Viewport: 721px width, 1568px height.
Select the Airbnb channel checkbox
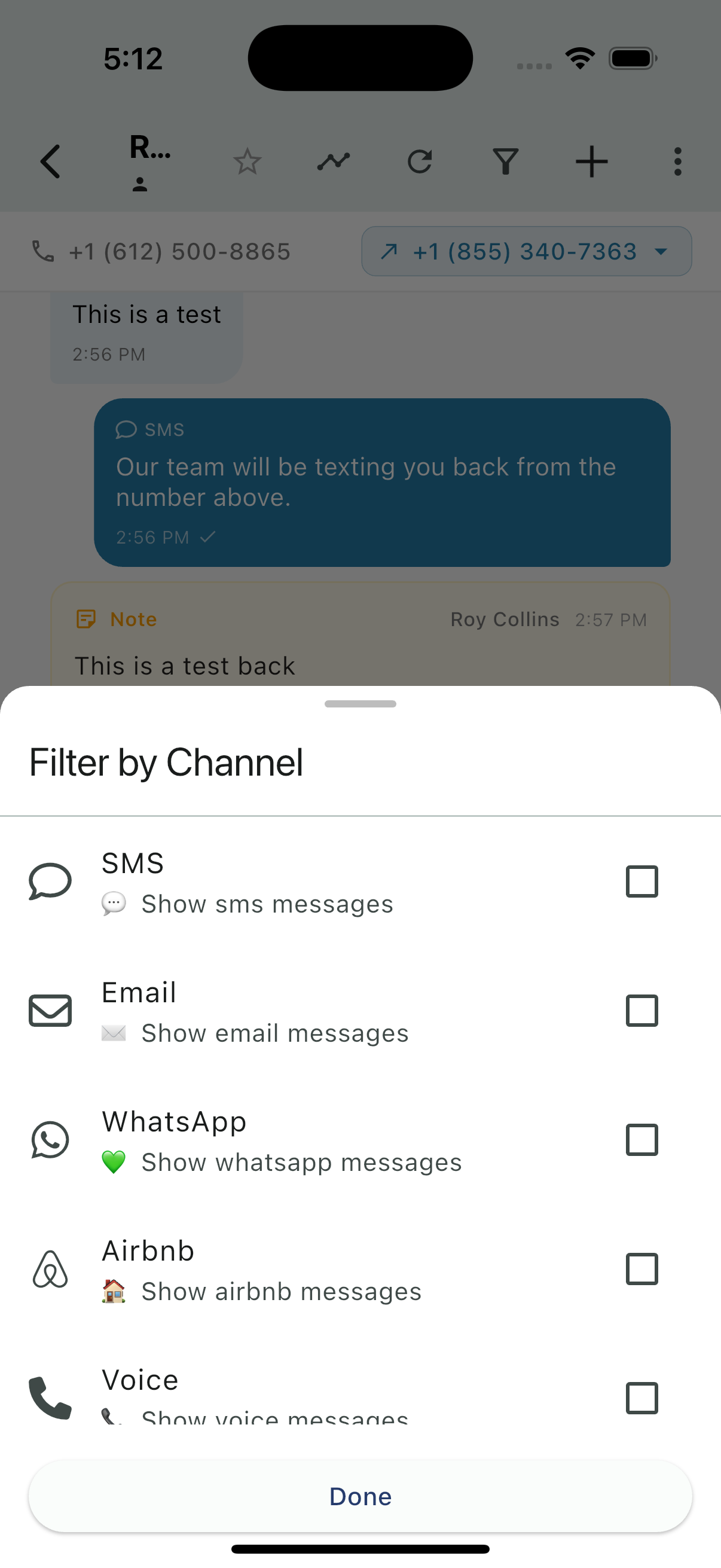(641, 1268)
